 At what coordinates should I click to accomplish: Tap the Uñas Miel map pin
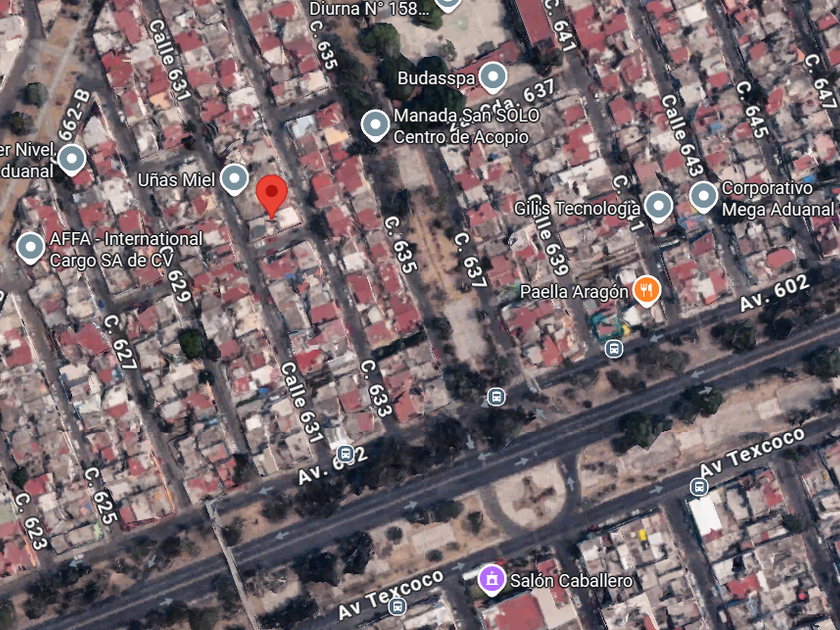tap(235, 178)
